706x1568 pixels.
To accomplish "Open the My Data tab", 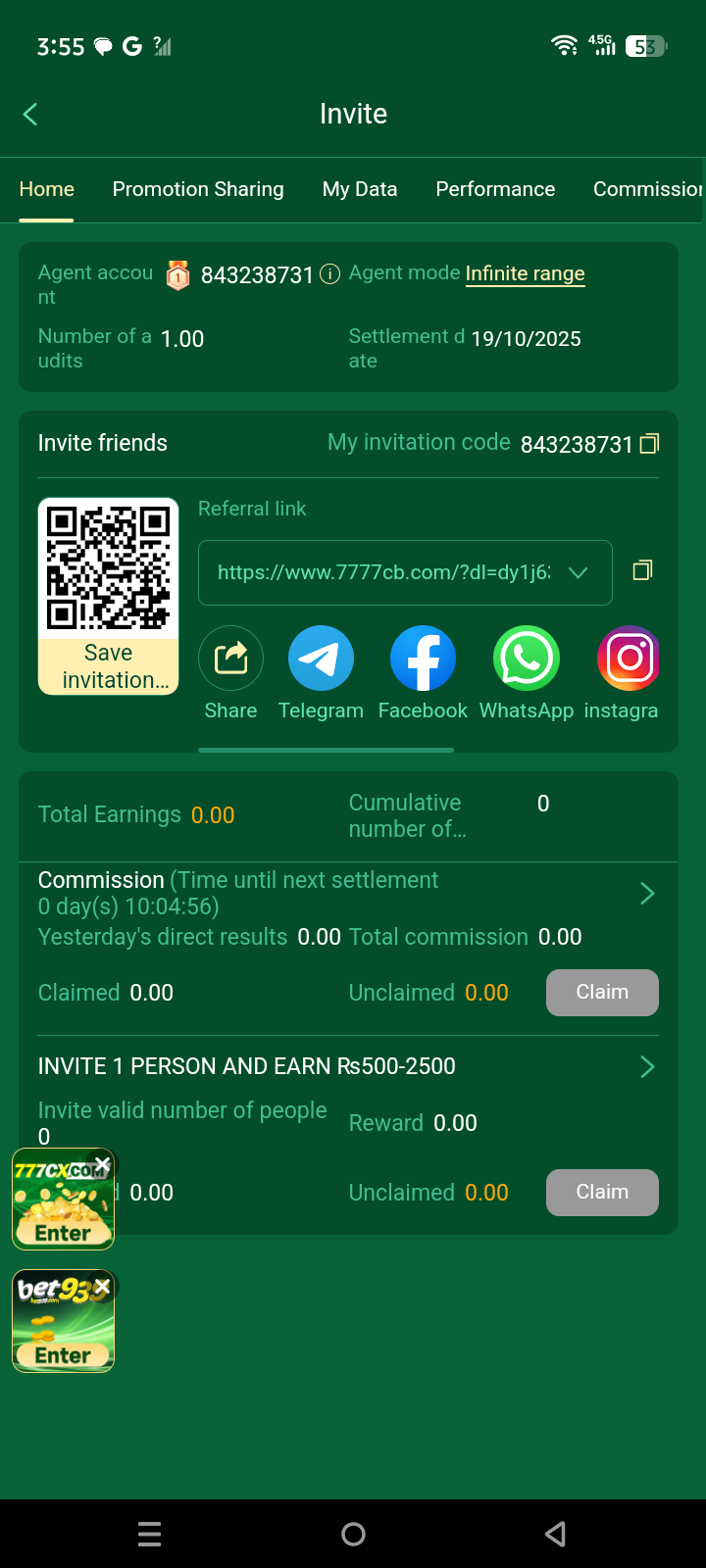I will pos(360,189).
